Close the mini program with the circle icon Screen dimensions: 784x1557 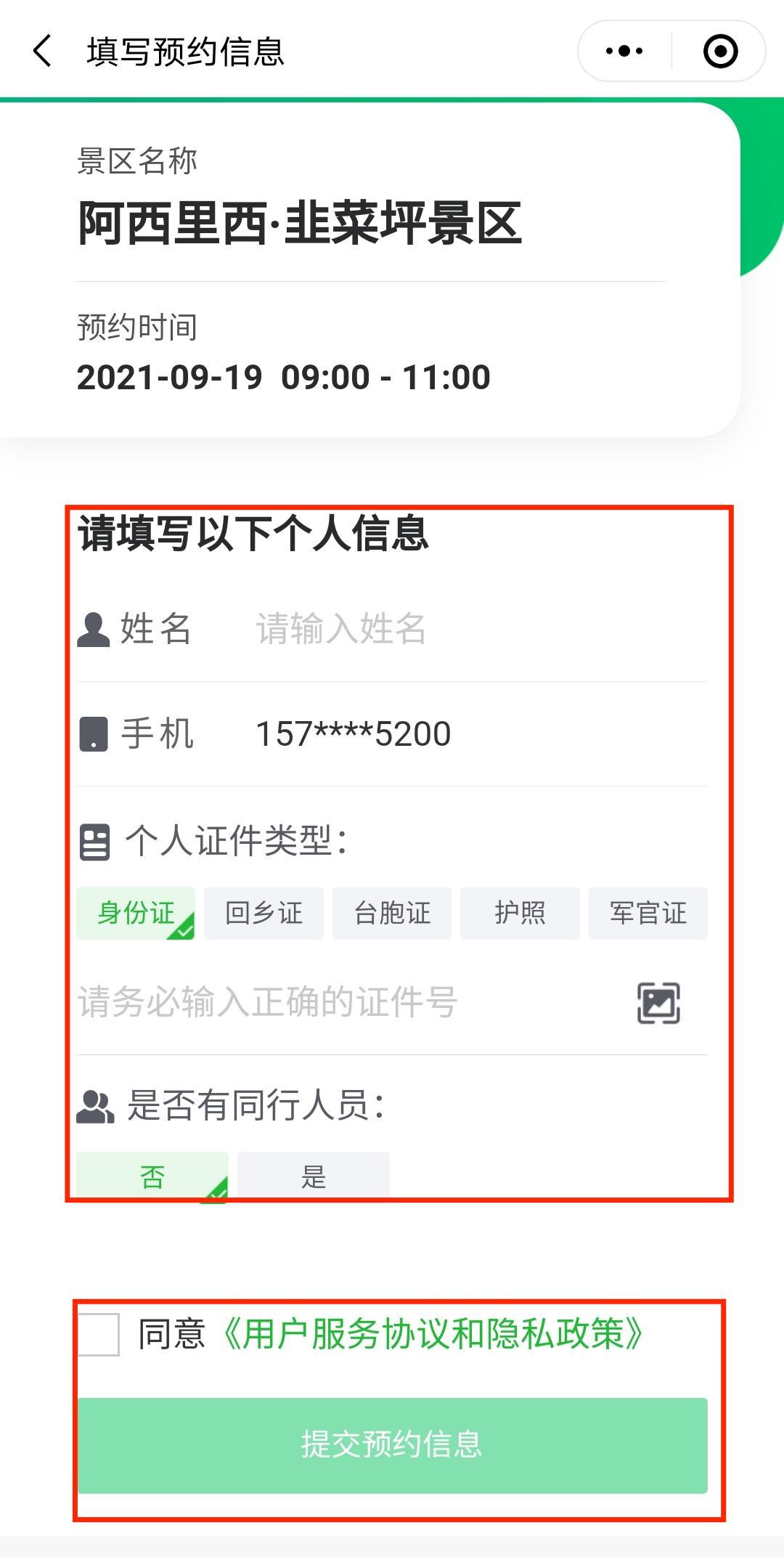pos(720,51)
